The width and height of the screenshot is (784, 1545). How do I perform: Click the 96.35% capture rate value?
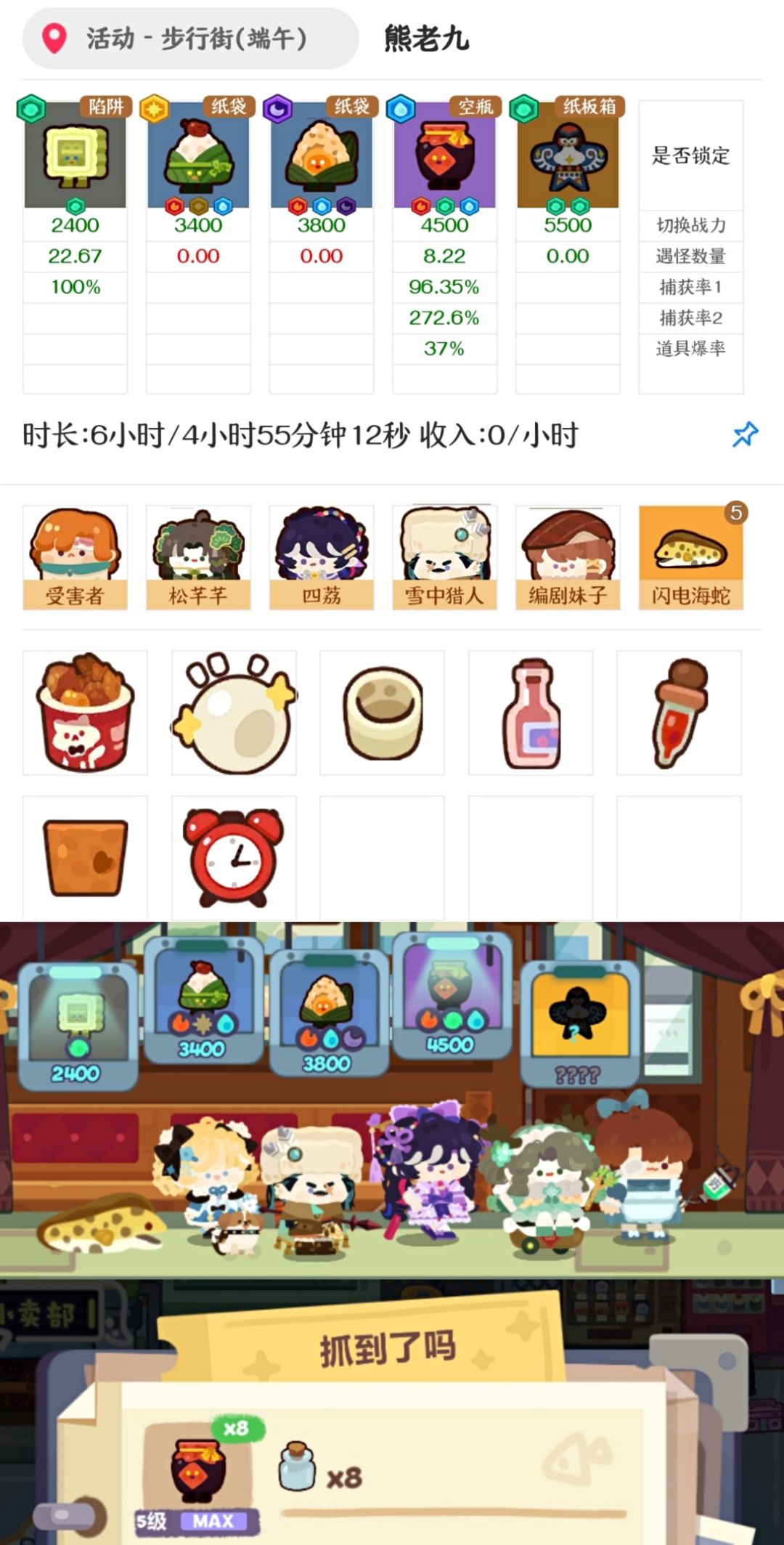(x=444, y=287)
